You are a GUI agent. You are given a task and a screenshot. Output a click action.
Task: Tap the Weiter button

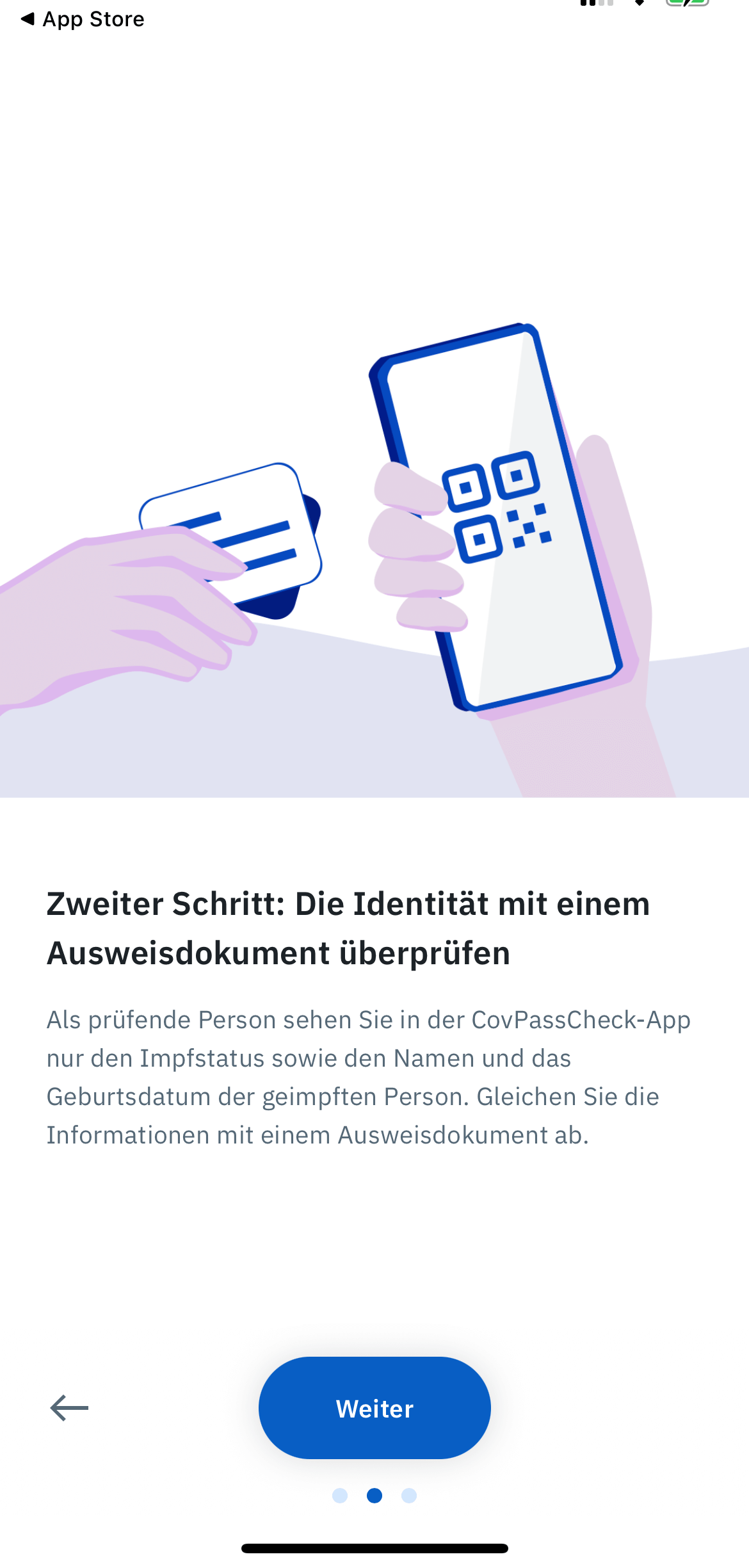click(x=374, y=1408)
